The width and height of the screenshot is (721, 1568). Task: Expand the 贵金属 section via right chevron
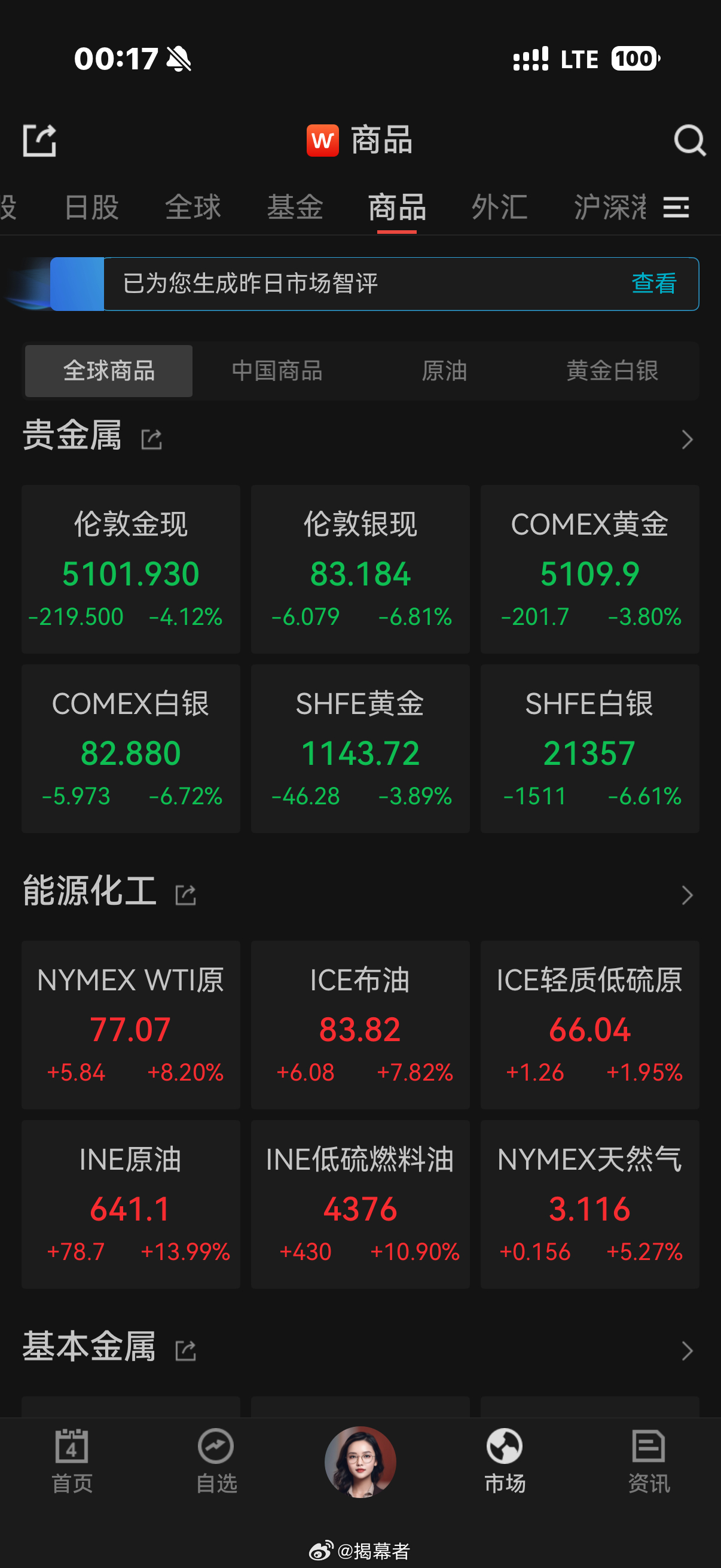687,438
